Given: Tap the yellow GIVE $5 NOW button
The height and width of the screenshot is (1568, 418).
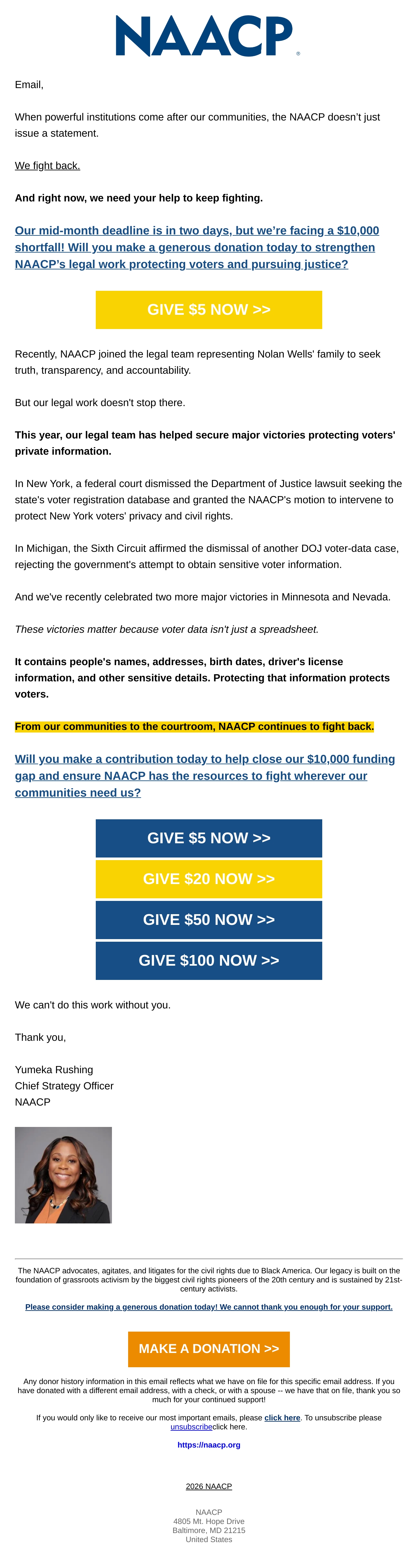Looking at the screenshot, I should pos(209,310).
